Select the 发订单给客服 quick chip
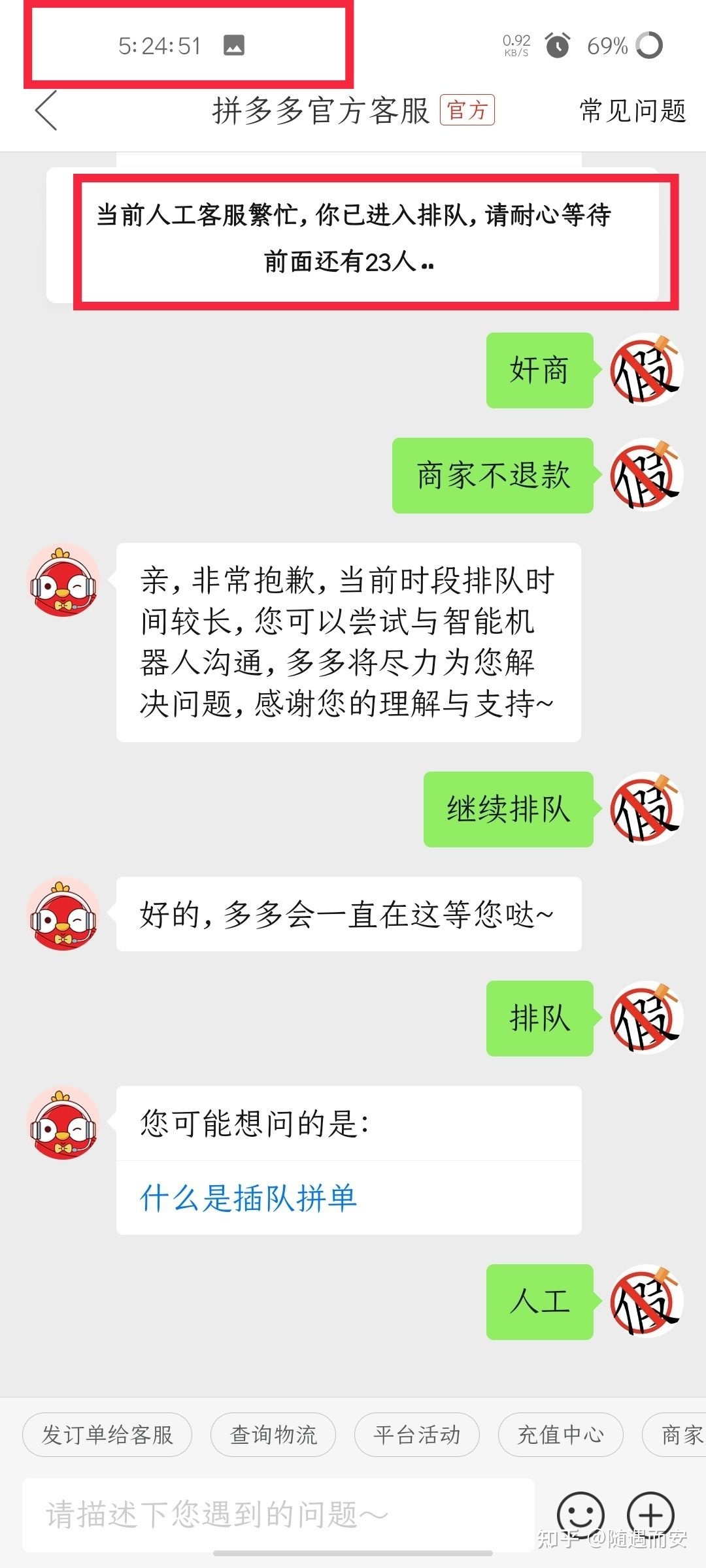 tap(107, 1435)
